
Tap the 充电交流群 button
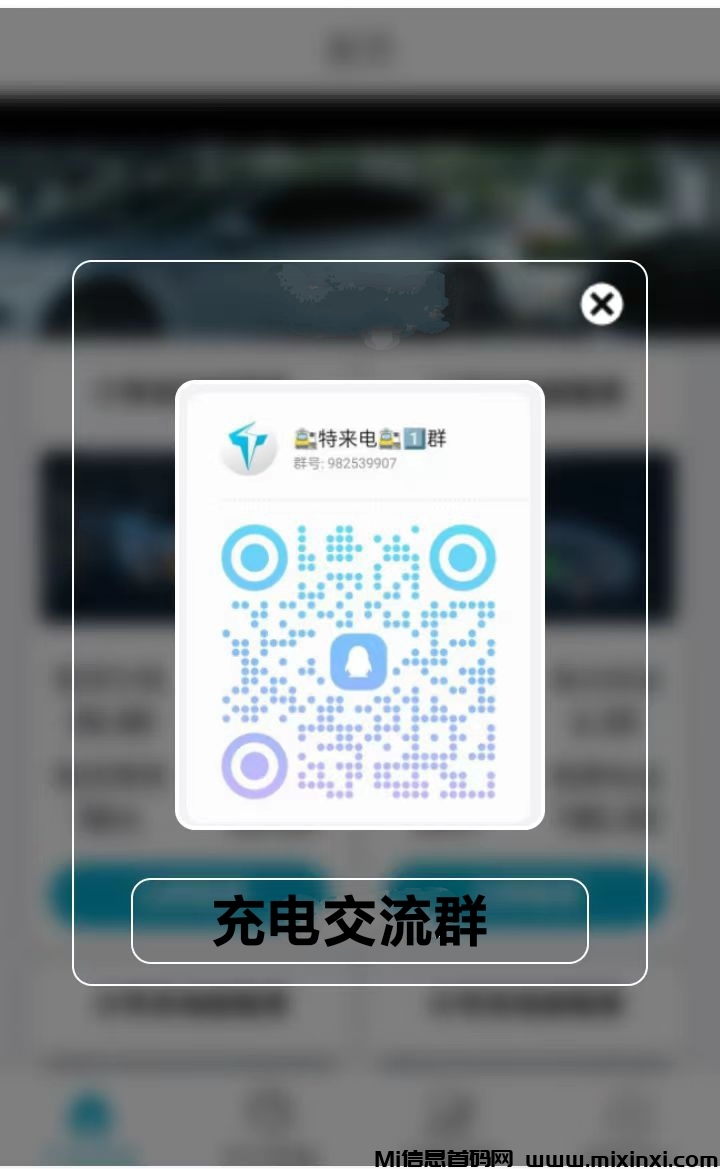(x=359, y=921)
